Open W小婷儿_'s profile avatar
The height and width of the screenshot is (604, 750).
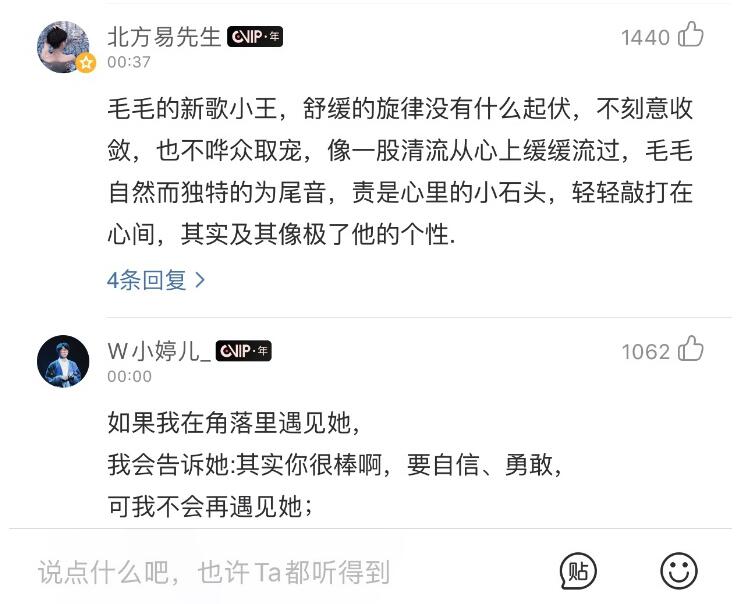tap(64, 361)
